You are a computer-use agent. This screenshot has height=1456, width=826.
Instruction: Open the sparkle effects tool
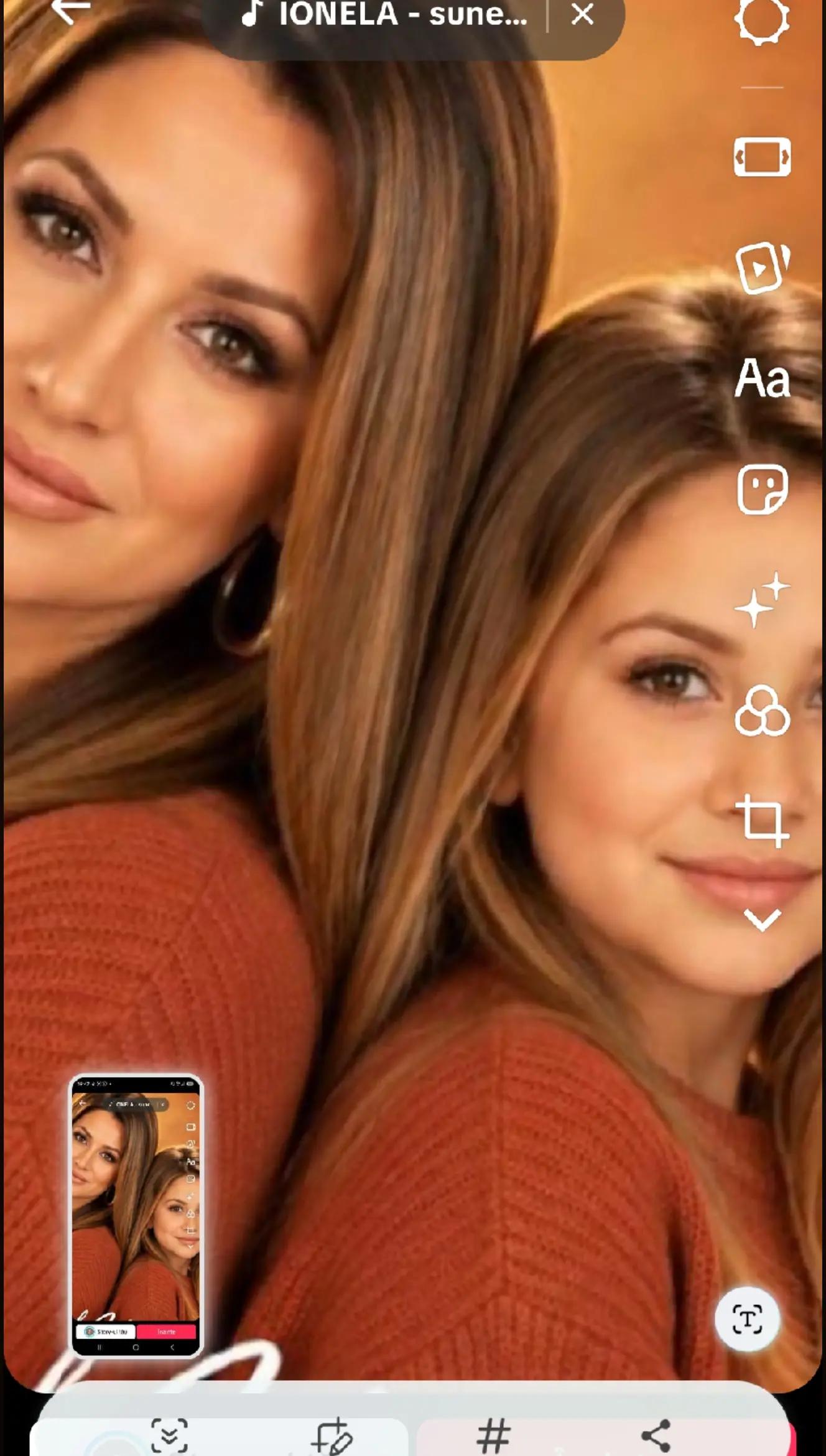click(x=762, y=600)
